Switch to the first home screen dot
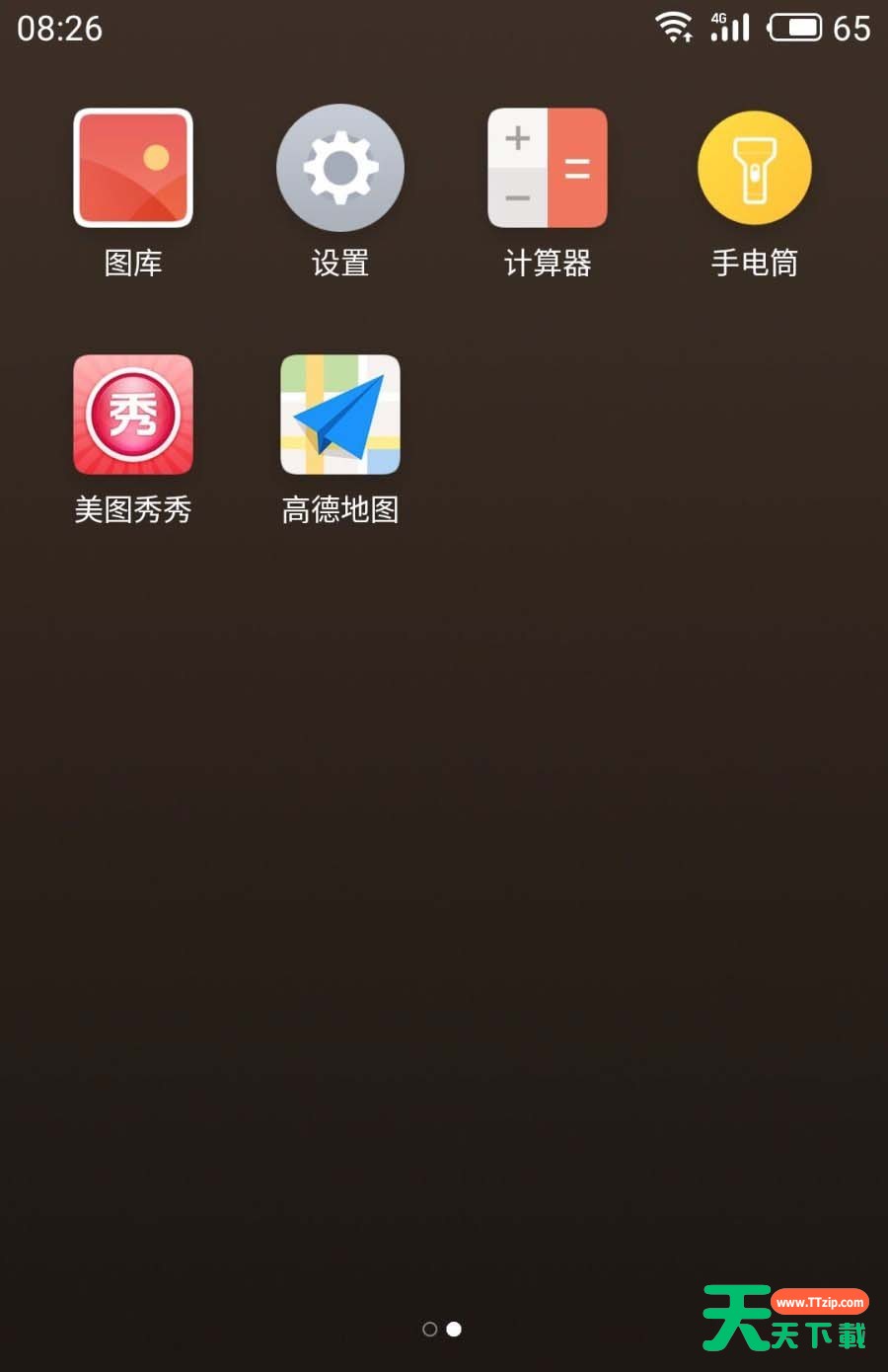 [x=429, y=1330]
